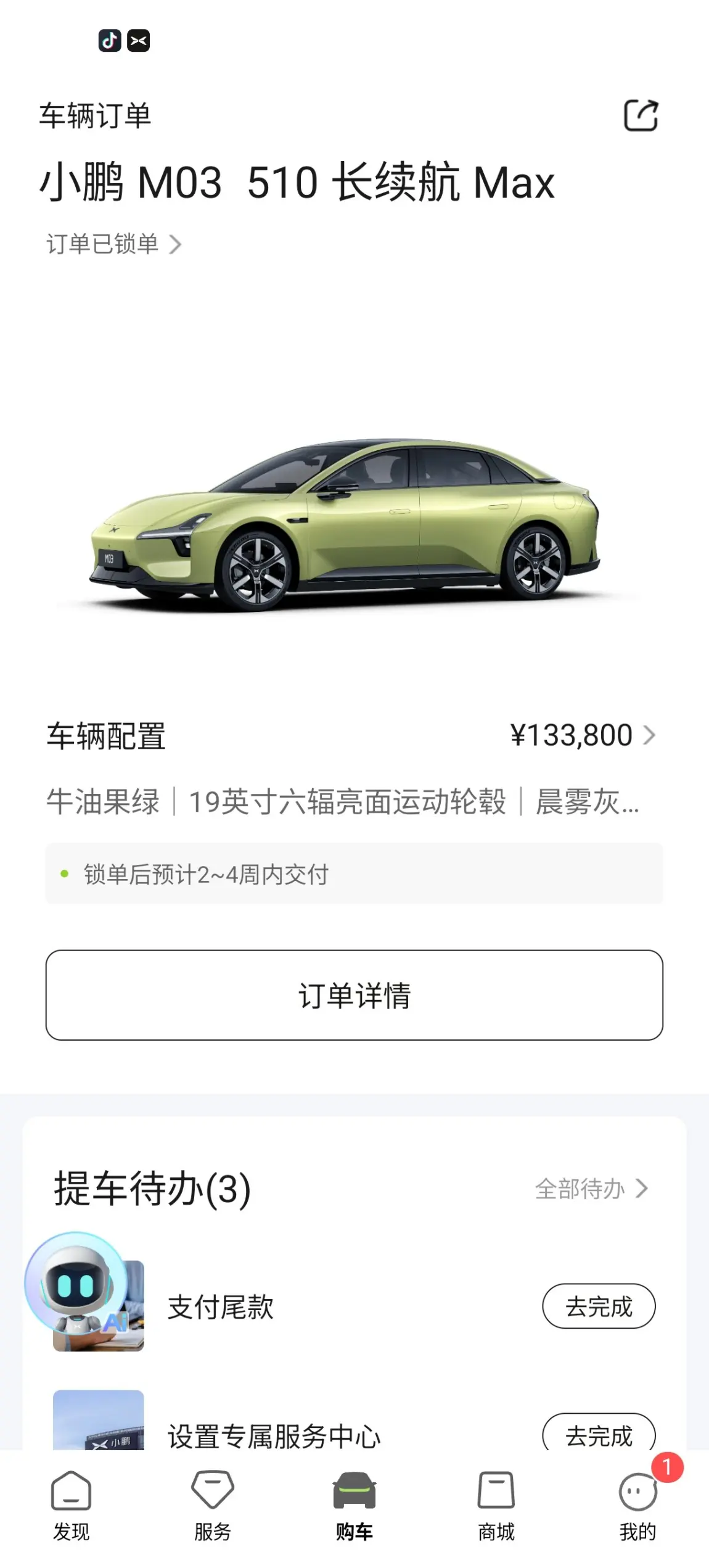Share the vehicle order
This screenshot has height=1568, width=709.
point(641,115)
